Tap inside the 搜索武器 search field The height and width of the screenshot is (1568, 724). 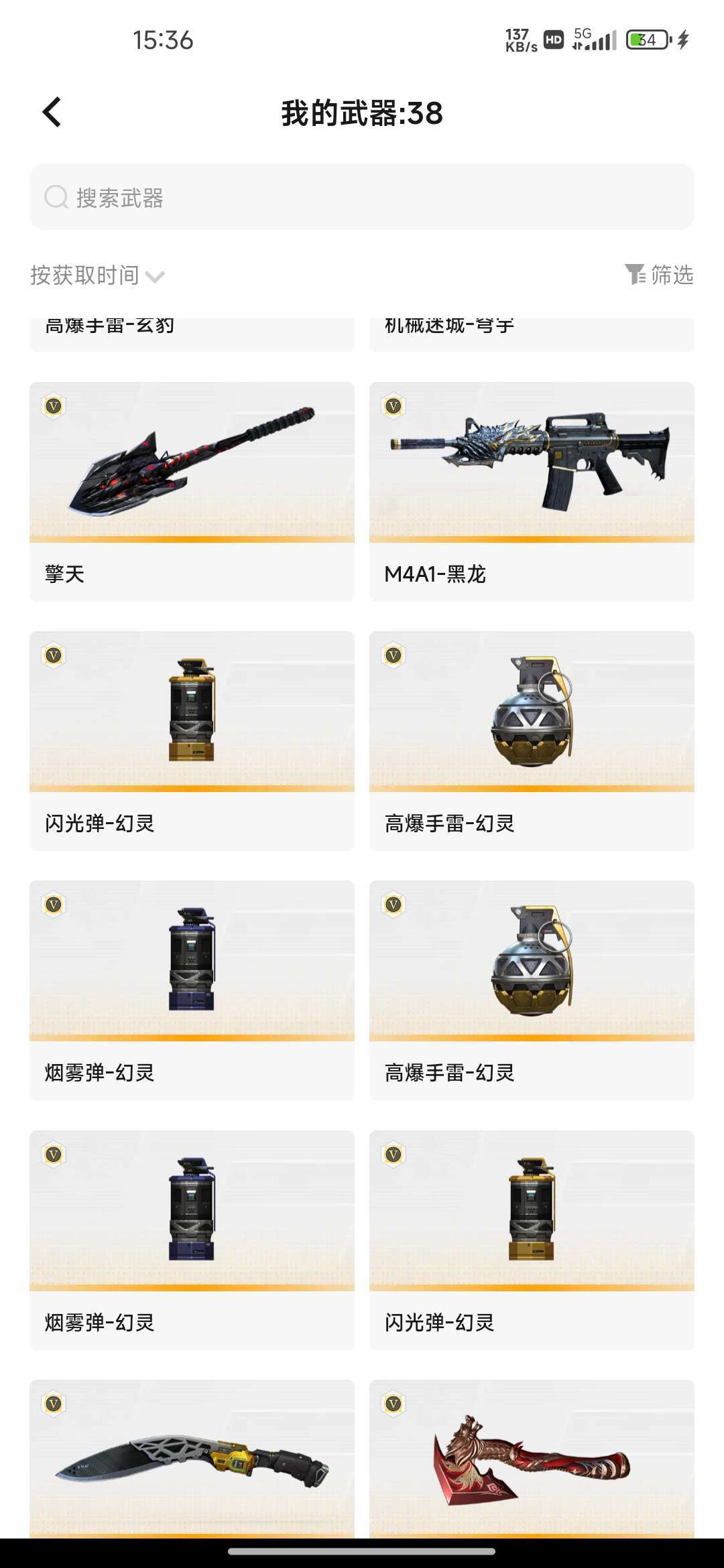click(362, 198)
